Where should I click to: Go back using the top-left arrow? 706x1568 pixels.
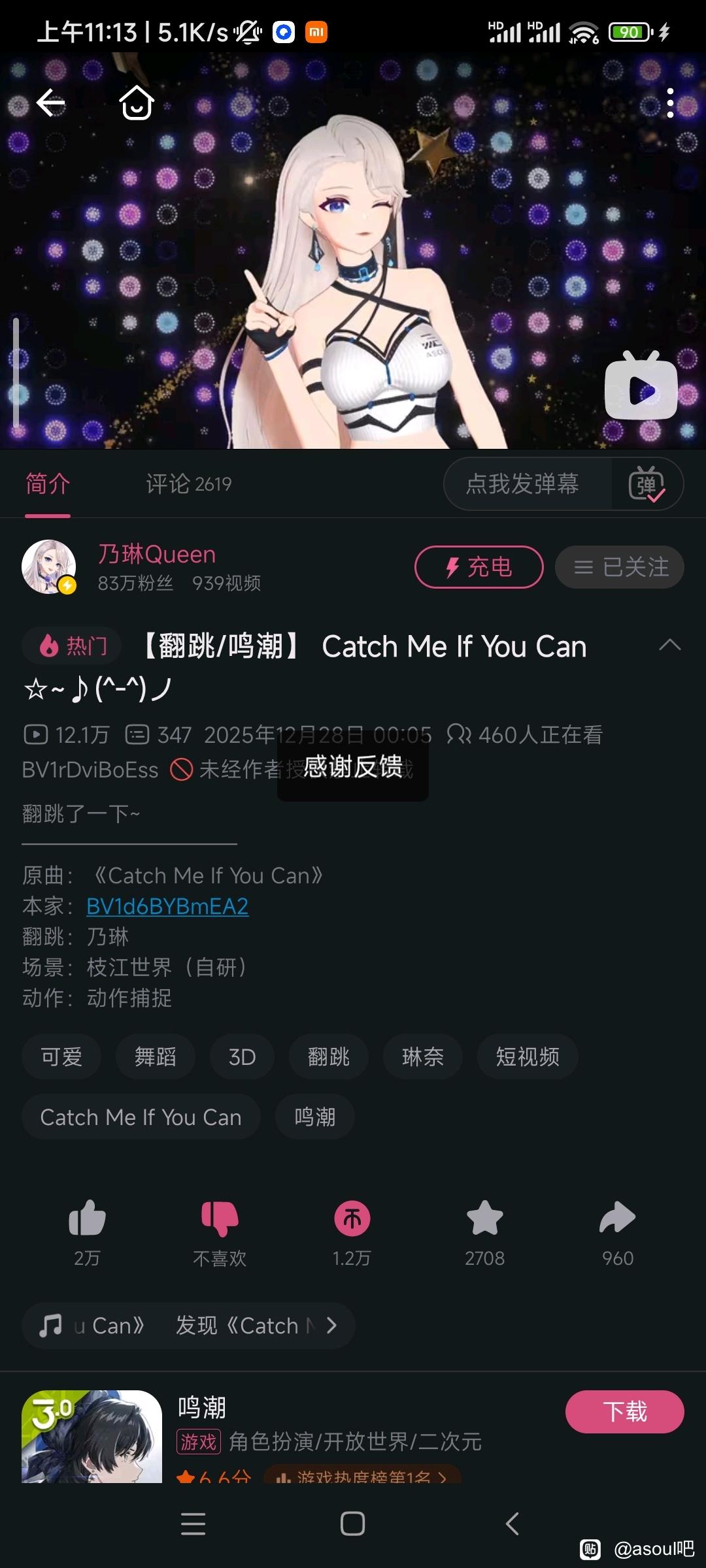click(x=50, y=103)
